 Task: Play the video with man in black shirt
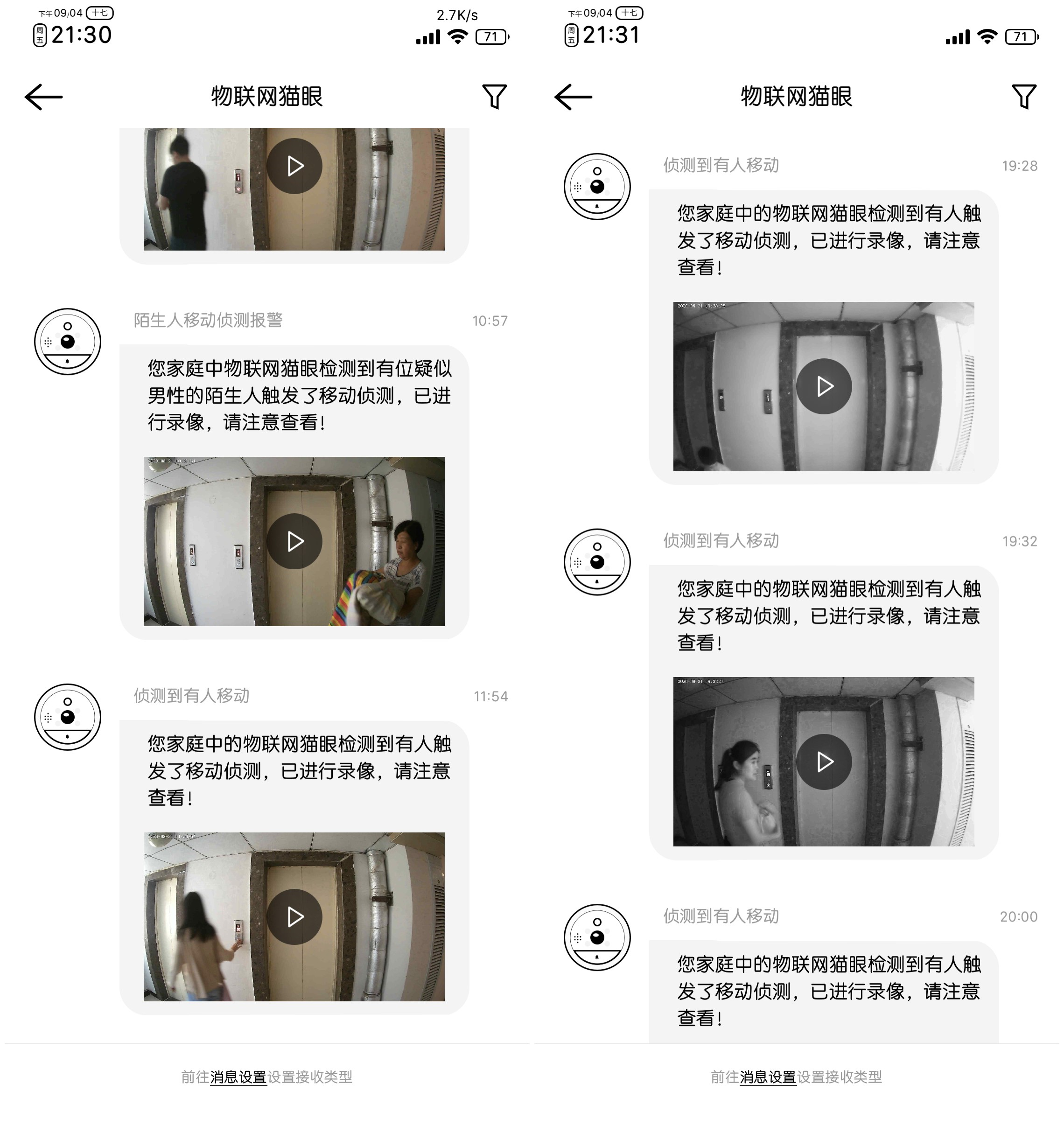tap(294, 166)
